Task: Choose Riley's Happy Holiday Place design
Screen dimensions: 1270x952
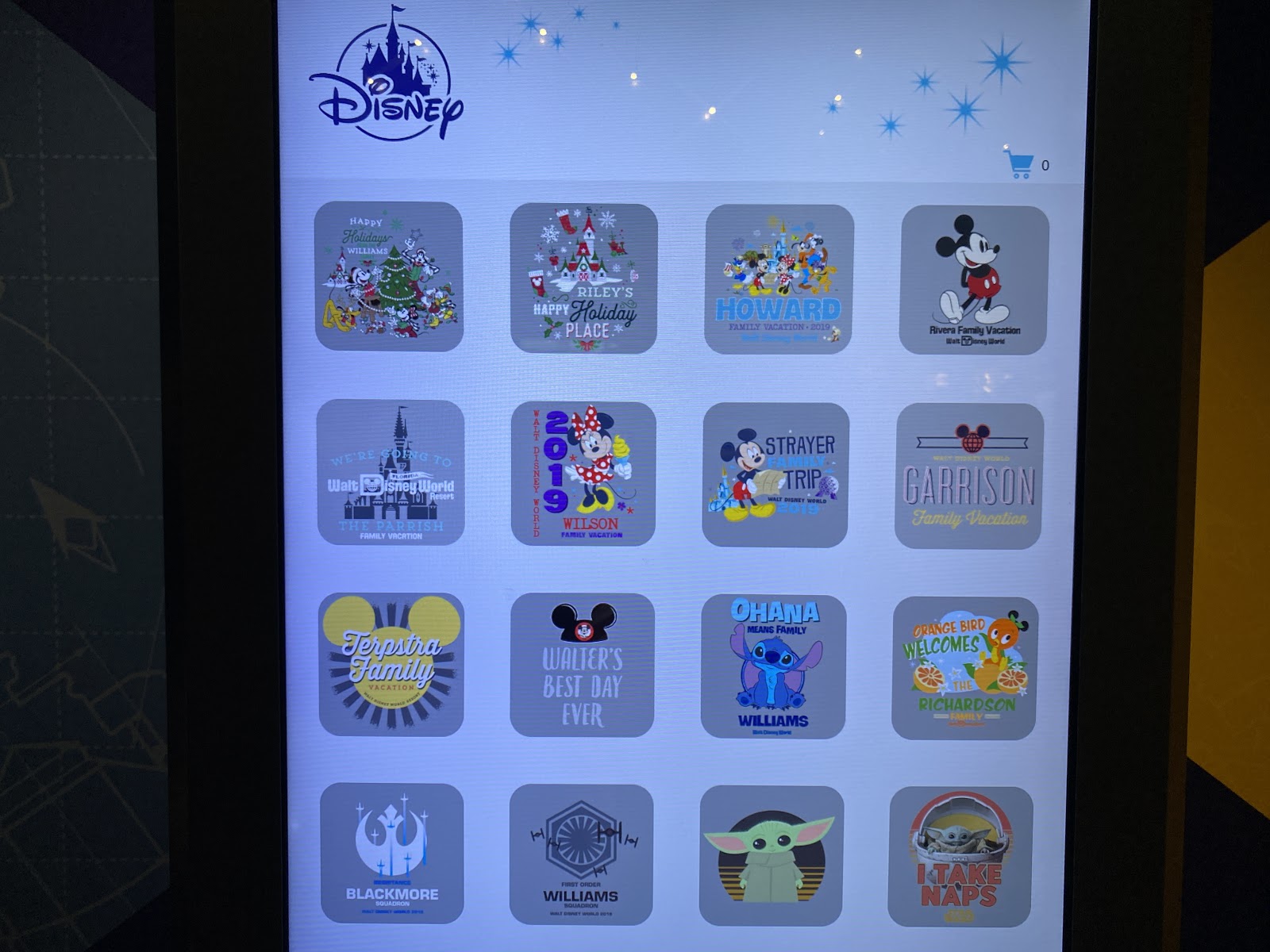Action: pyautogui.click(x=583, y=278)
